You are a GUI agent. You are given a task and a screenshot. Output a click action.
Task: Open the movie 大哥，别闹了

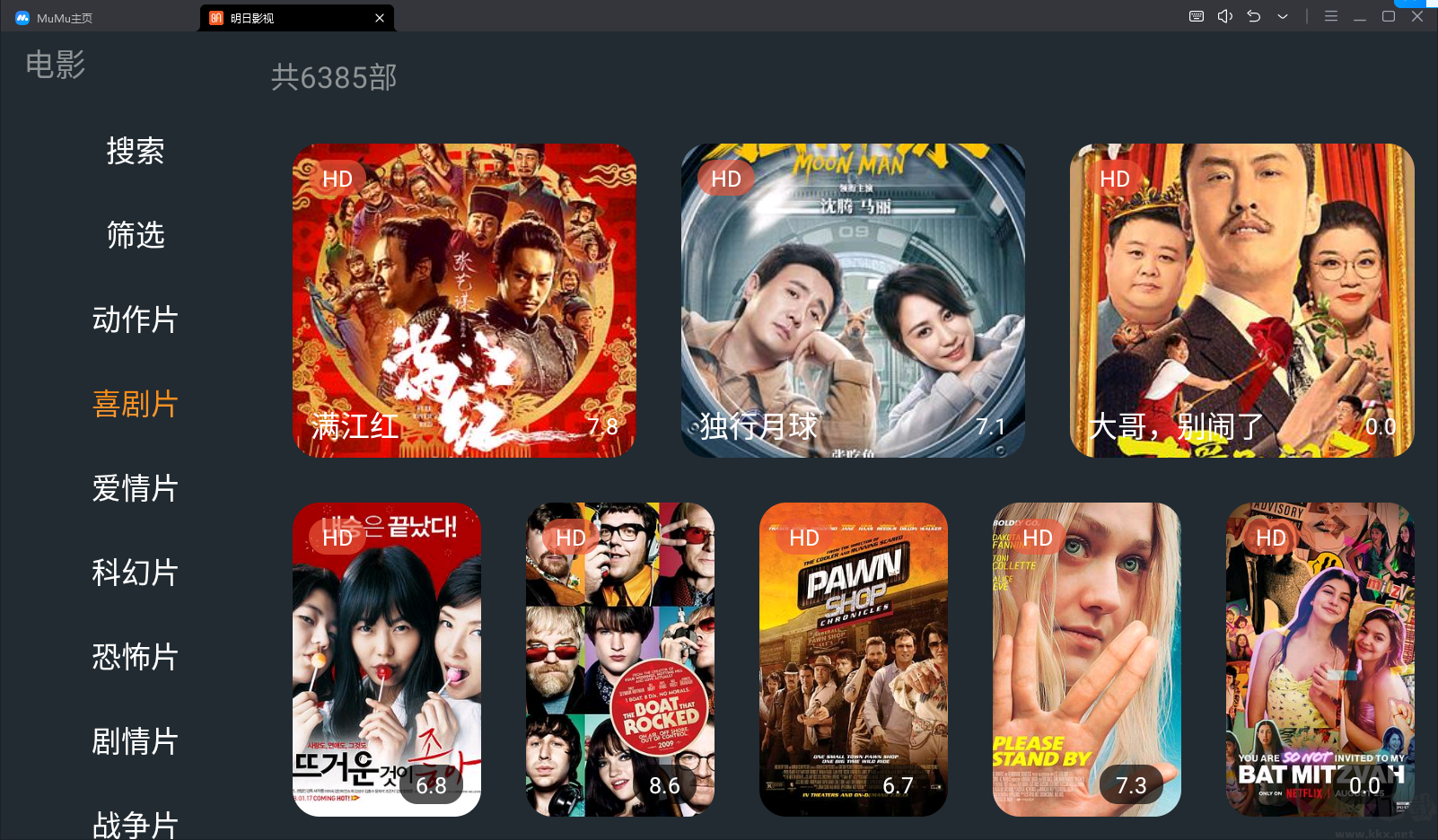point(1241,301)
